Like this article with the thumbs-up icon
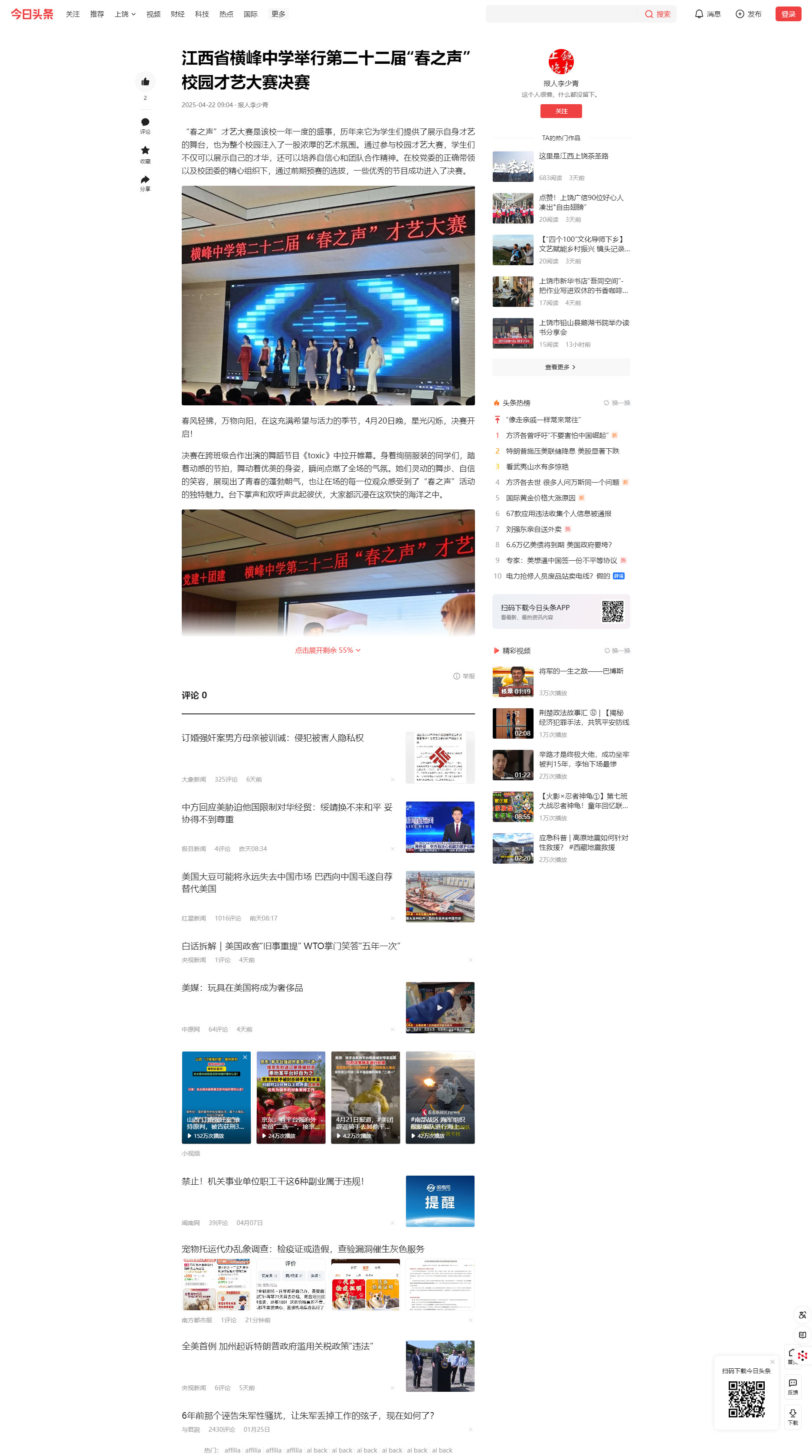The image size is (812, 1456). coord(145,82)
